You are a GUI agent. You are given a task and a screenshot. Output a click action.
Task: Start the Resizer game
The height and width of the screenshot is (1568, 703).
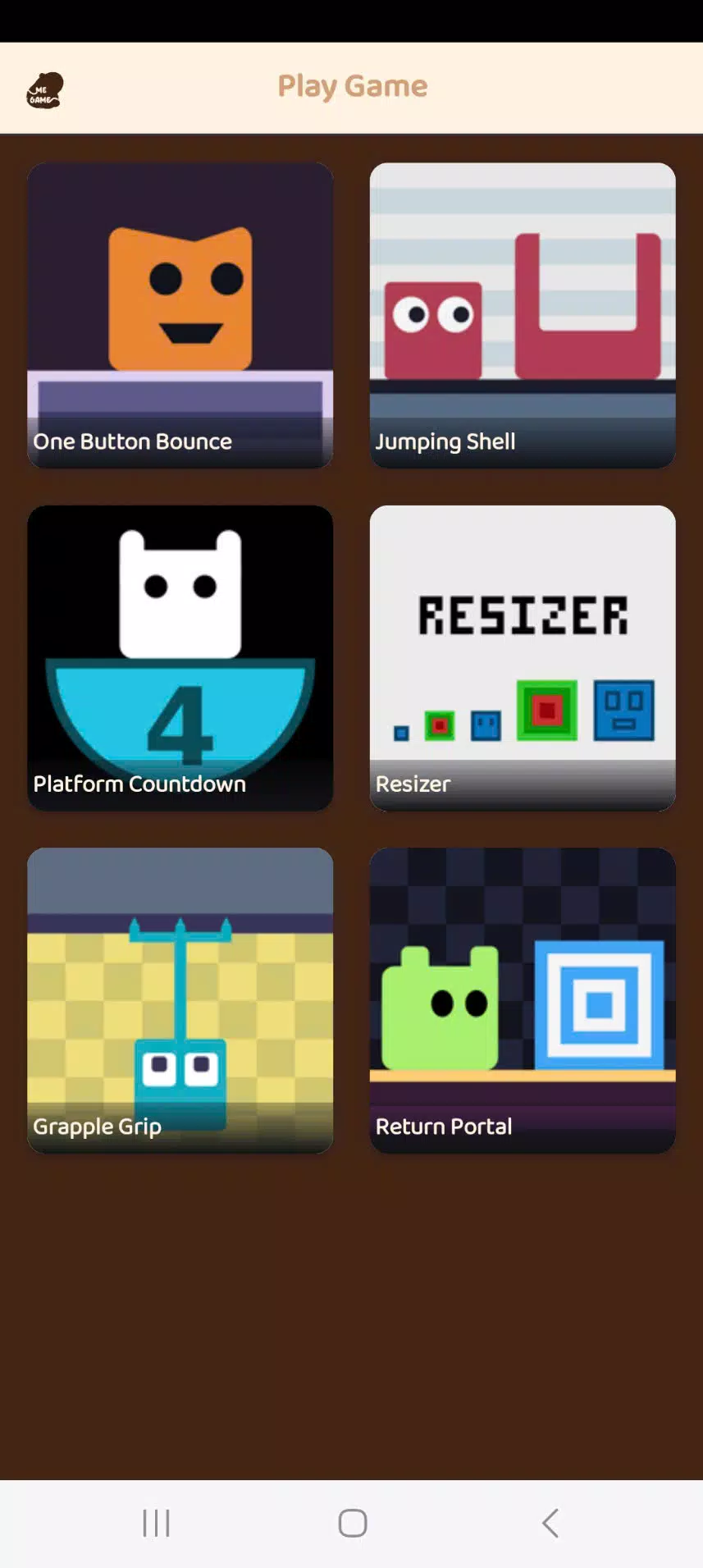pos(523,657)
